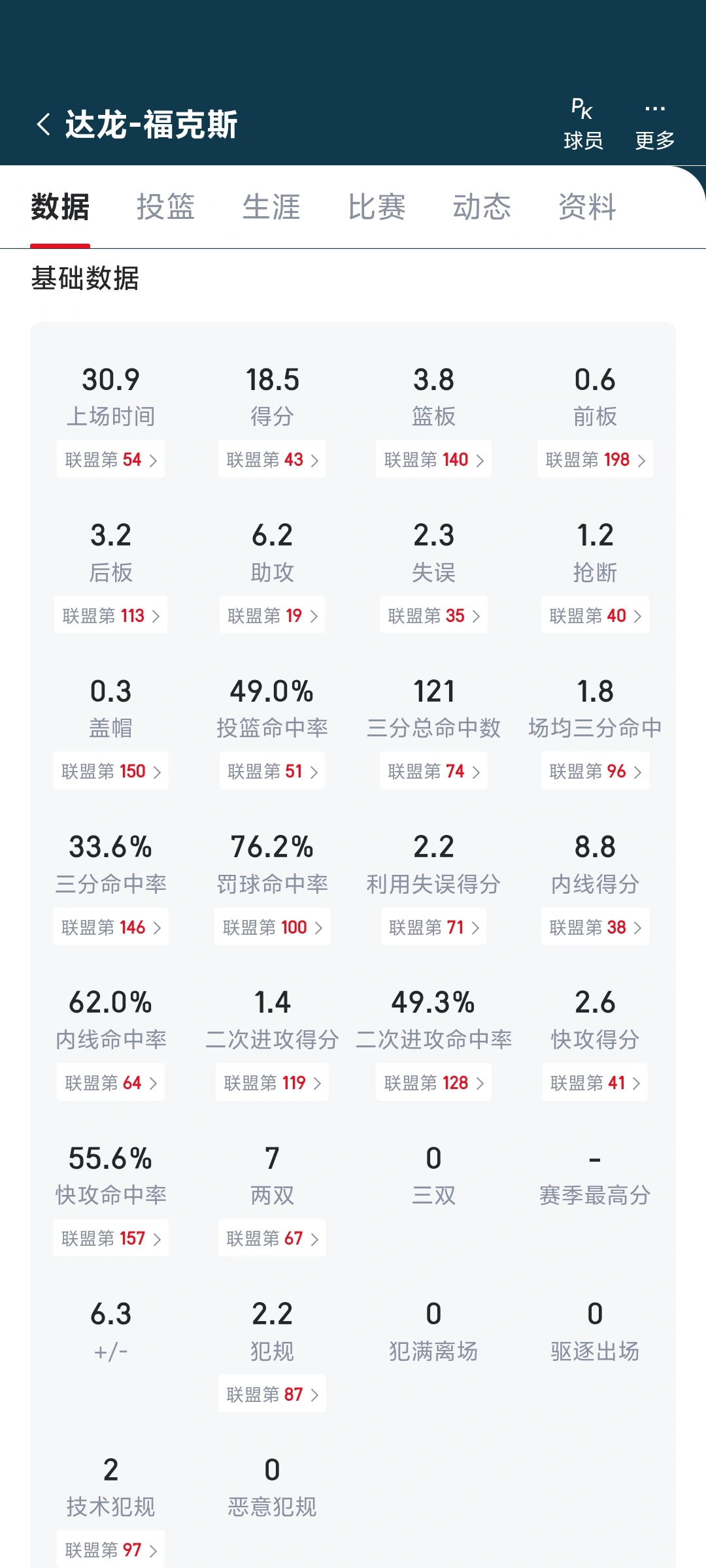The height and width of the screenshot is (1568, 706).
Task: Click 联盟第67 link under 两双
Action: (272, 1238)
